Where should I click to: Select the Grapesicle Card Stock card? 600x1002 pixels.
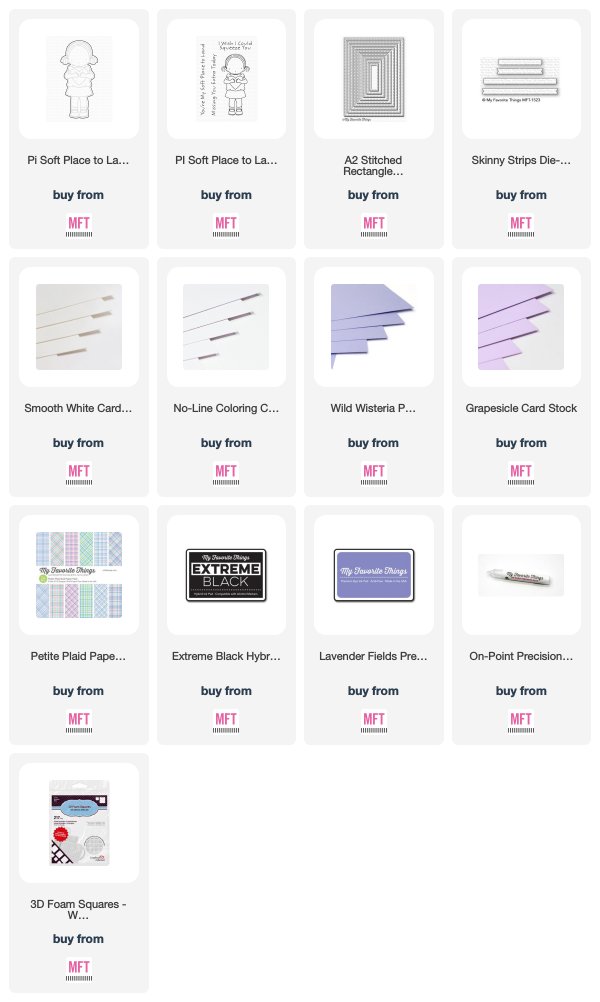[x=520, y=327]
